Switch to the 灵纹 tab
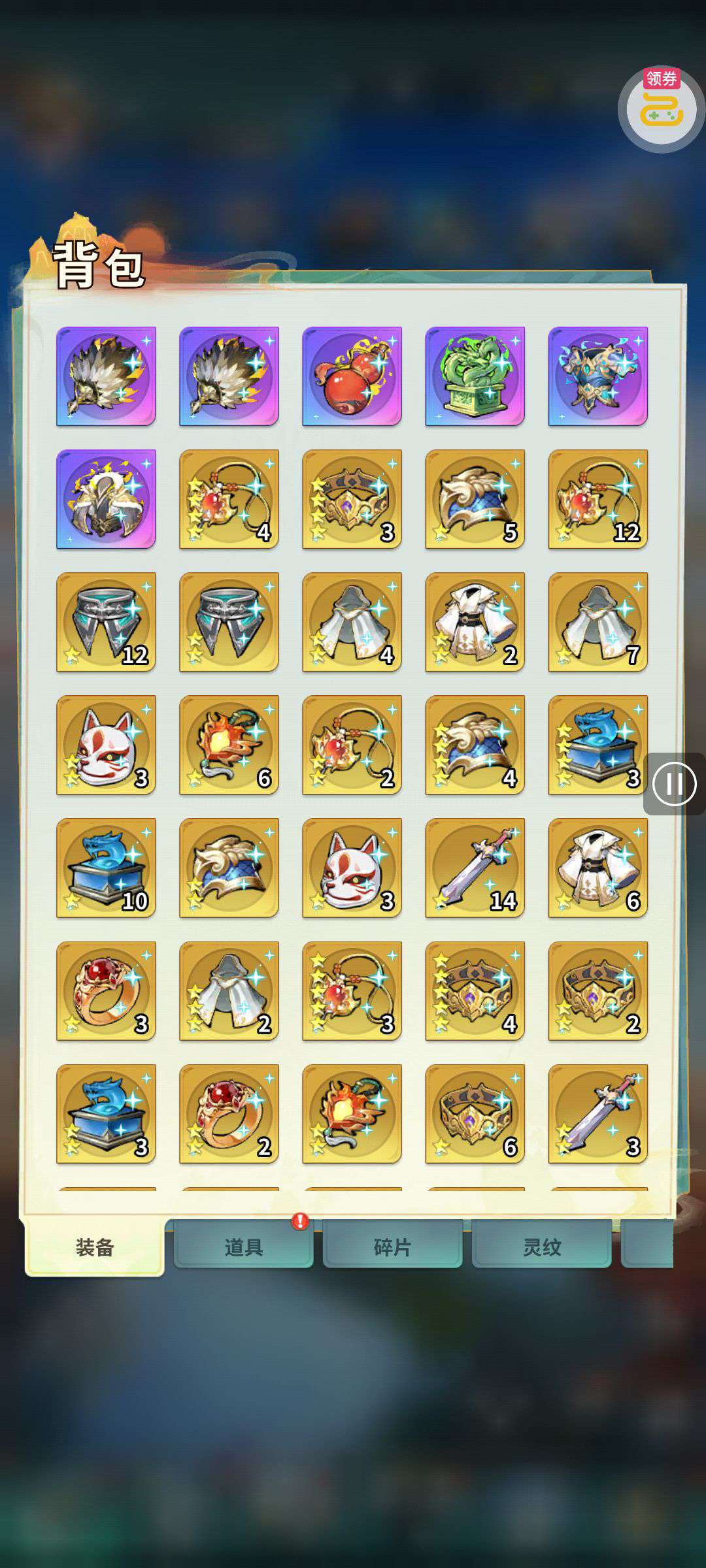Screen dimensions: 706x1568 [x=541, y=1247]
